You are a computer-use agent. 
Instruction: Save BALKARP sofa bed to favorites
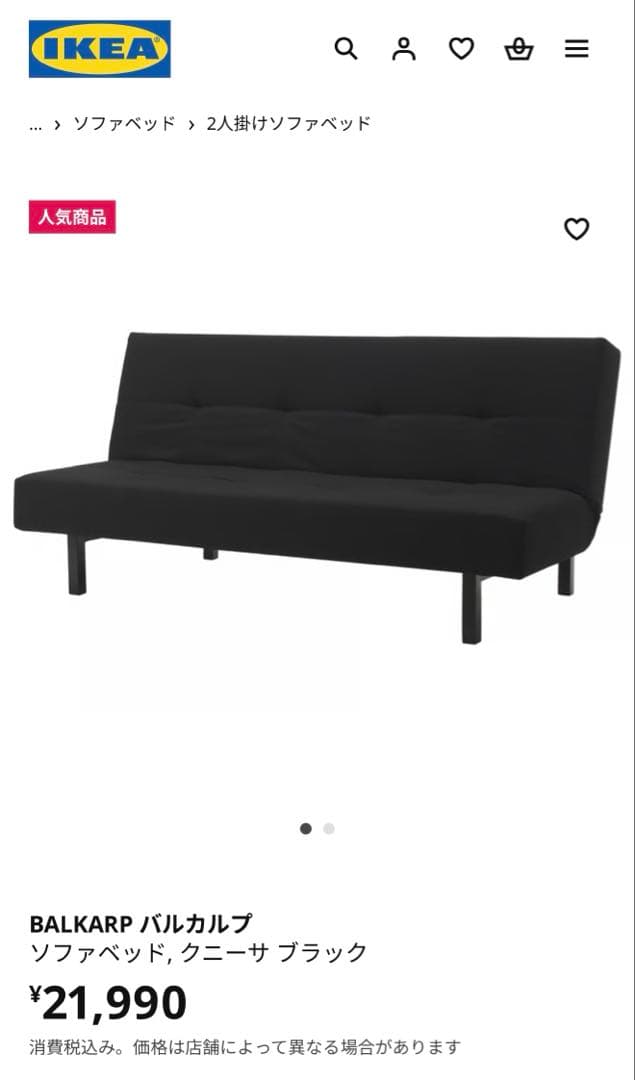577,229
